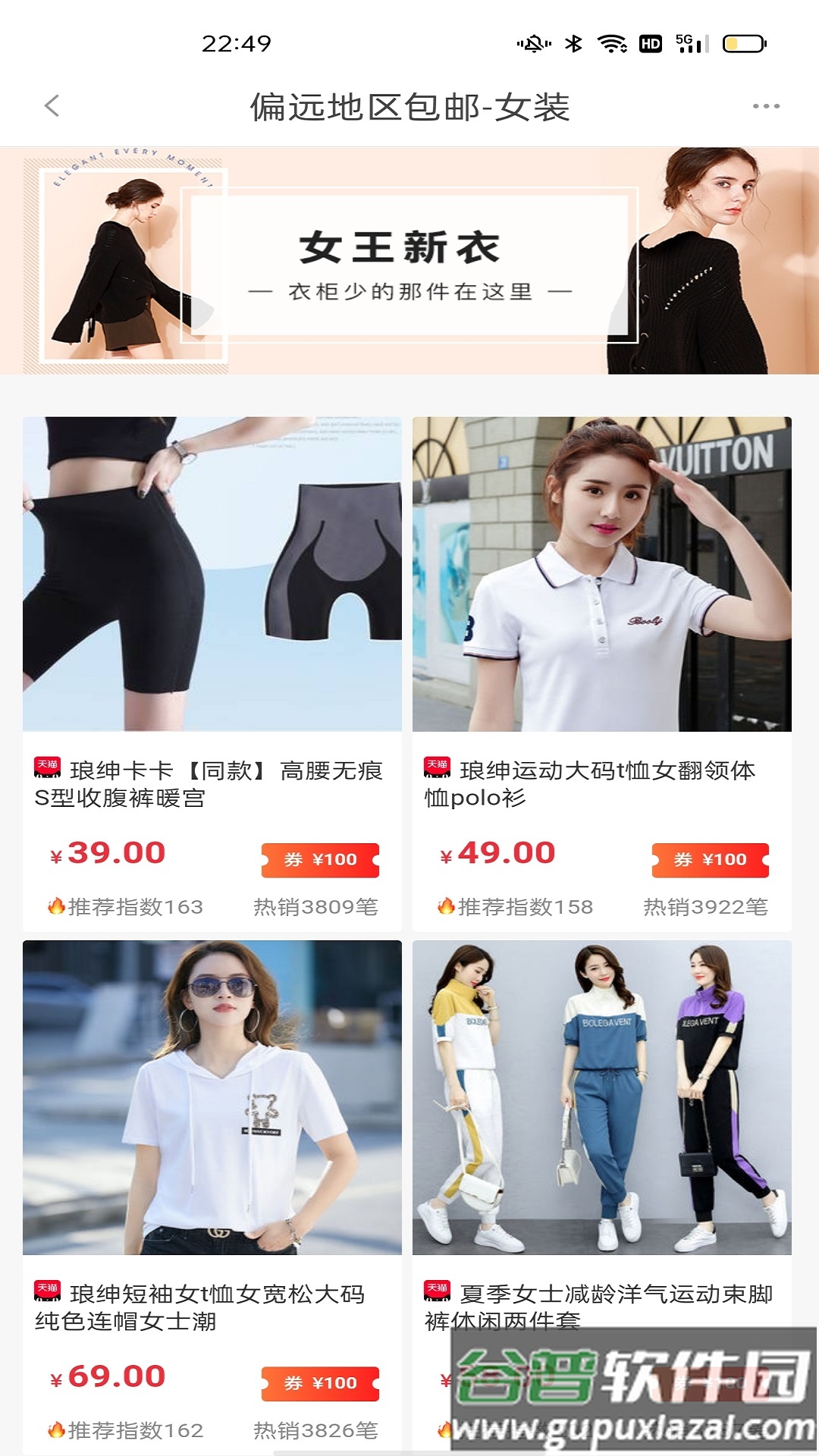Open the three-dot more options menu
The height and width of the screenshot is (1456, 819).
coord(768,106)
